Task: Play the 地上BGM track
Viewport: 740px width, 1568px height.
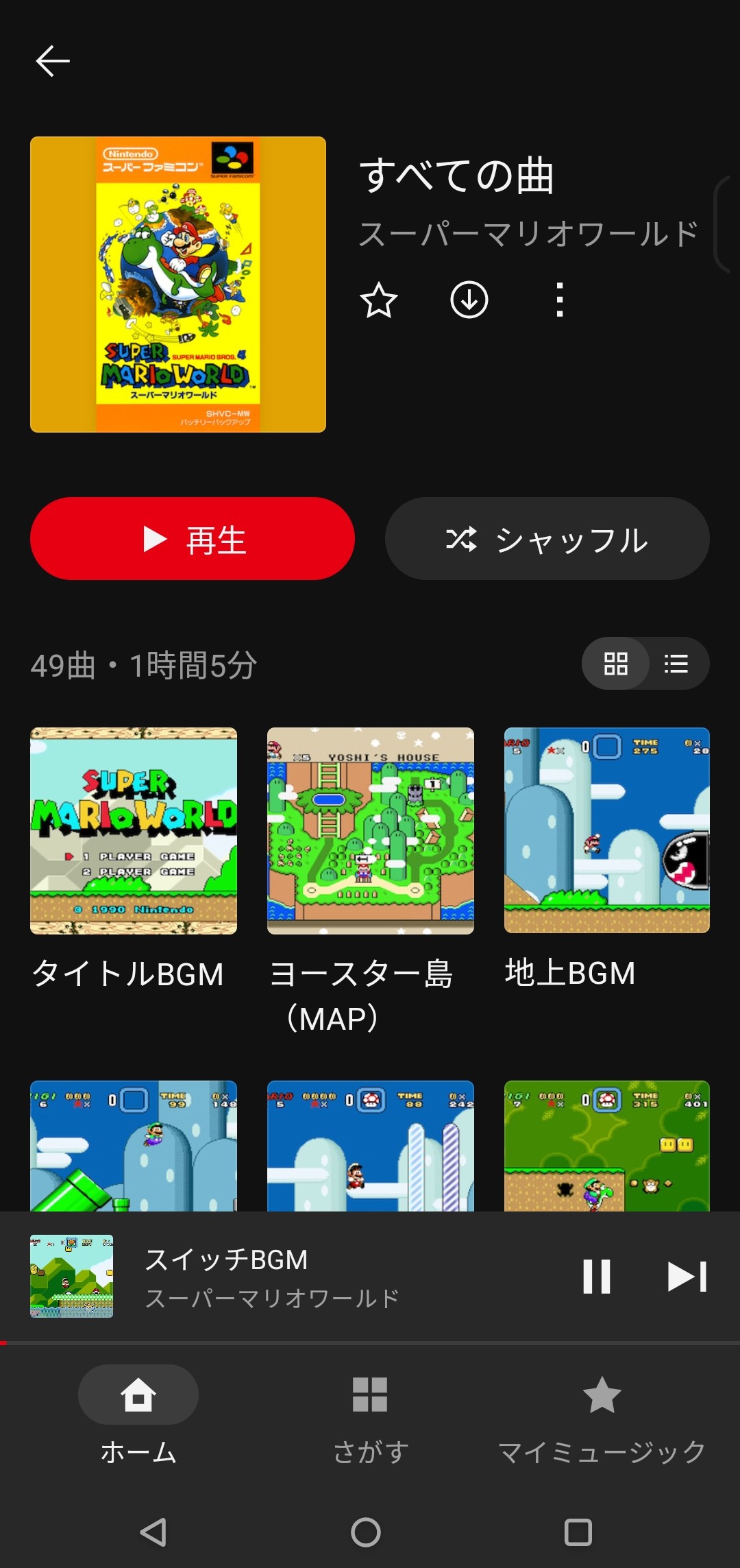Action: (x=606, y=830)
